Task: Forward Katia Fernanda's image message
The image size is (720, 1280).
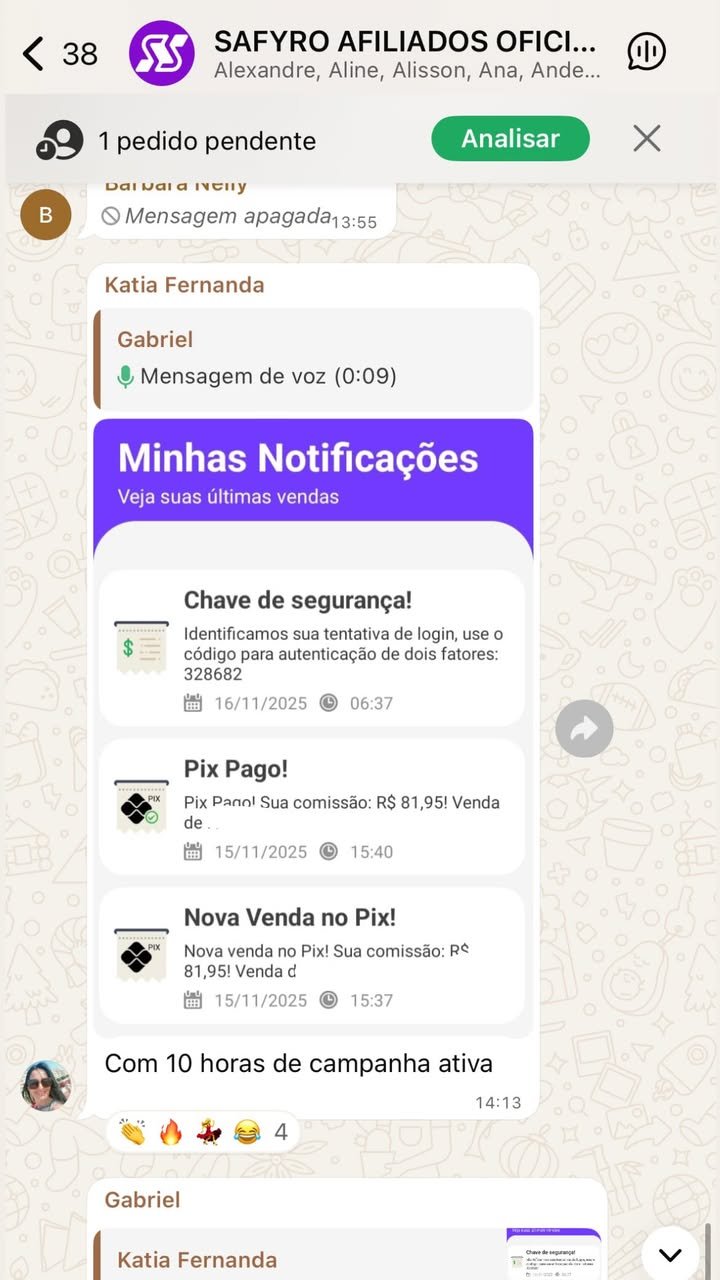Action: click(x=584, y=730)
